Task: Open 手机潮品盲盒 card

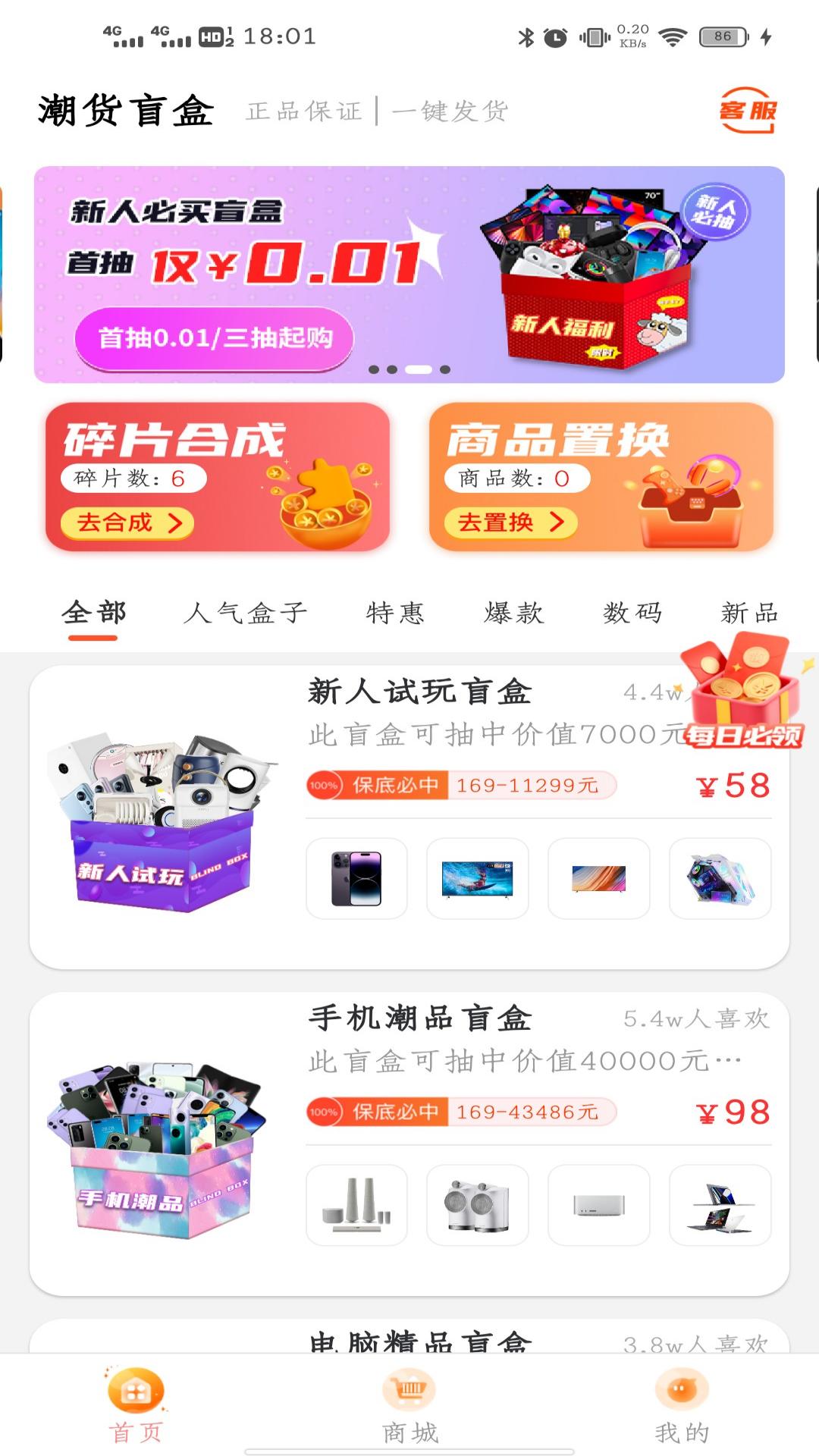Action: point(409,1142)
